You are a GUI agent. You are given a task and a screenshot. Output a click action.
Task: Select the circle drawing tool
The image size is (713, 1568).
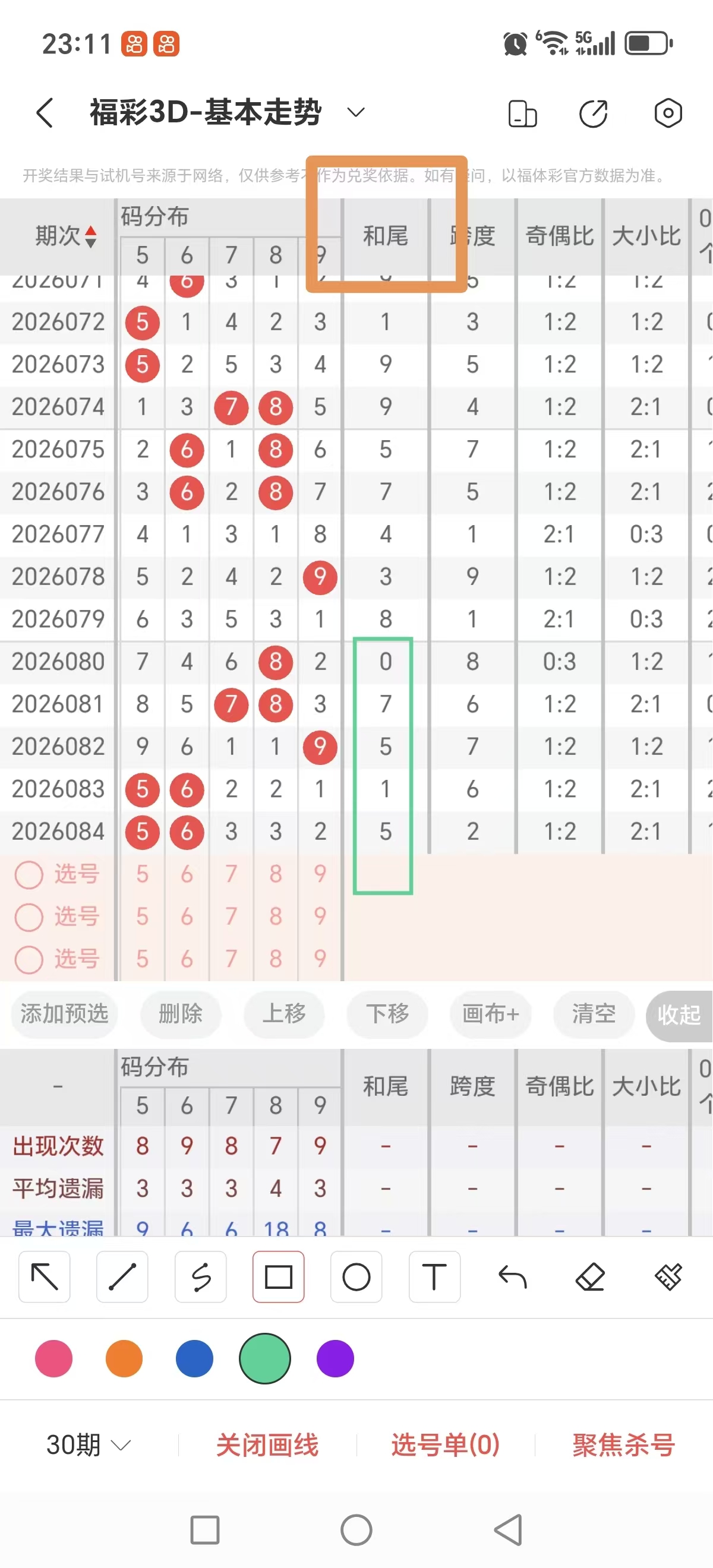[356, 1278]
